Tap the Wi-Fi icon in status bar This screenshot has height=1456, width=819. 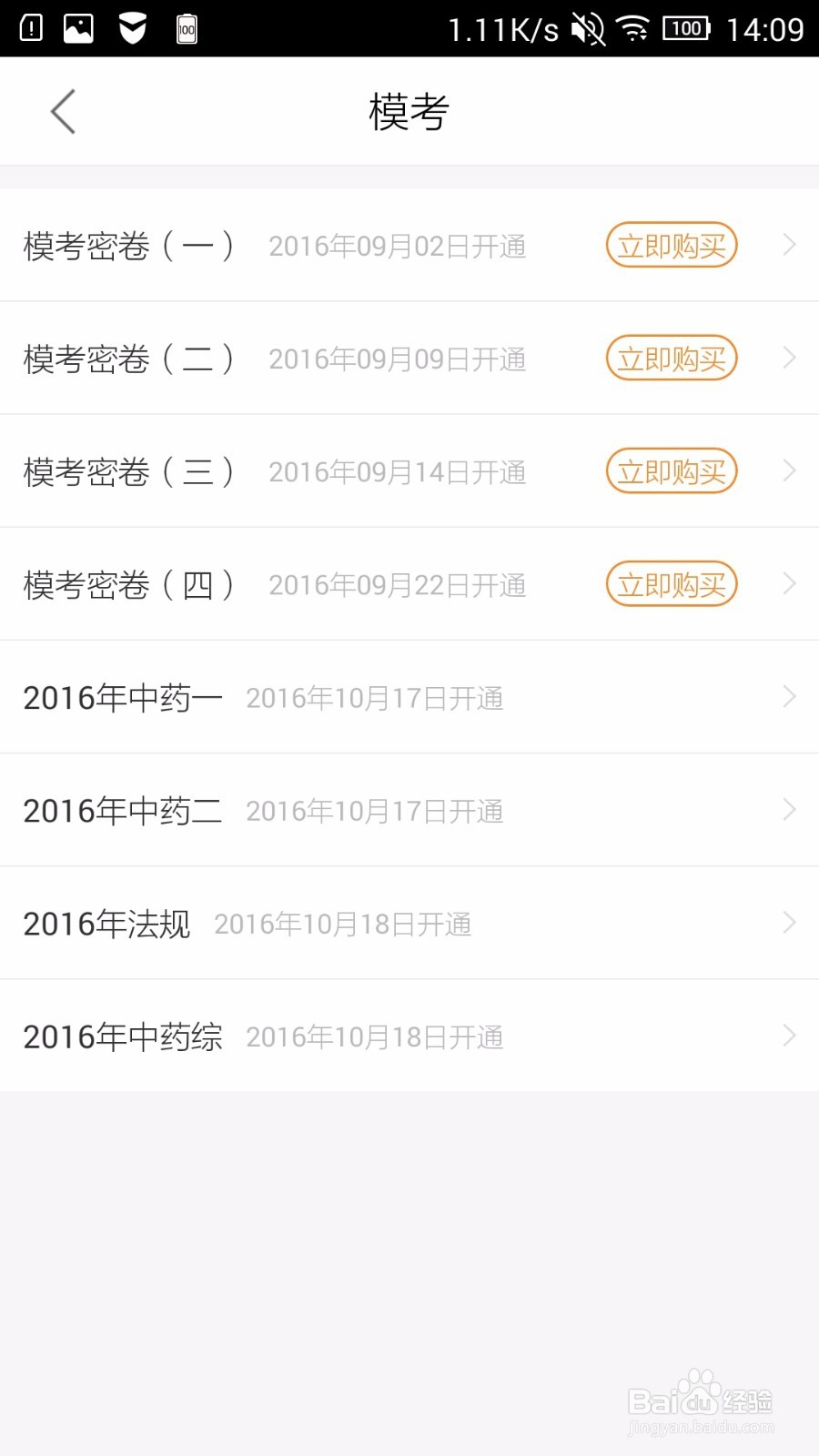click(x=633, y=28)
